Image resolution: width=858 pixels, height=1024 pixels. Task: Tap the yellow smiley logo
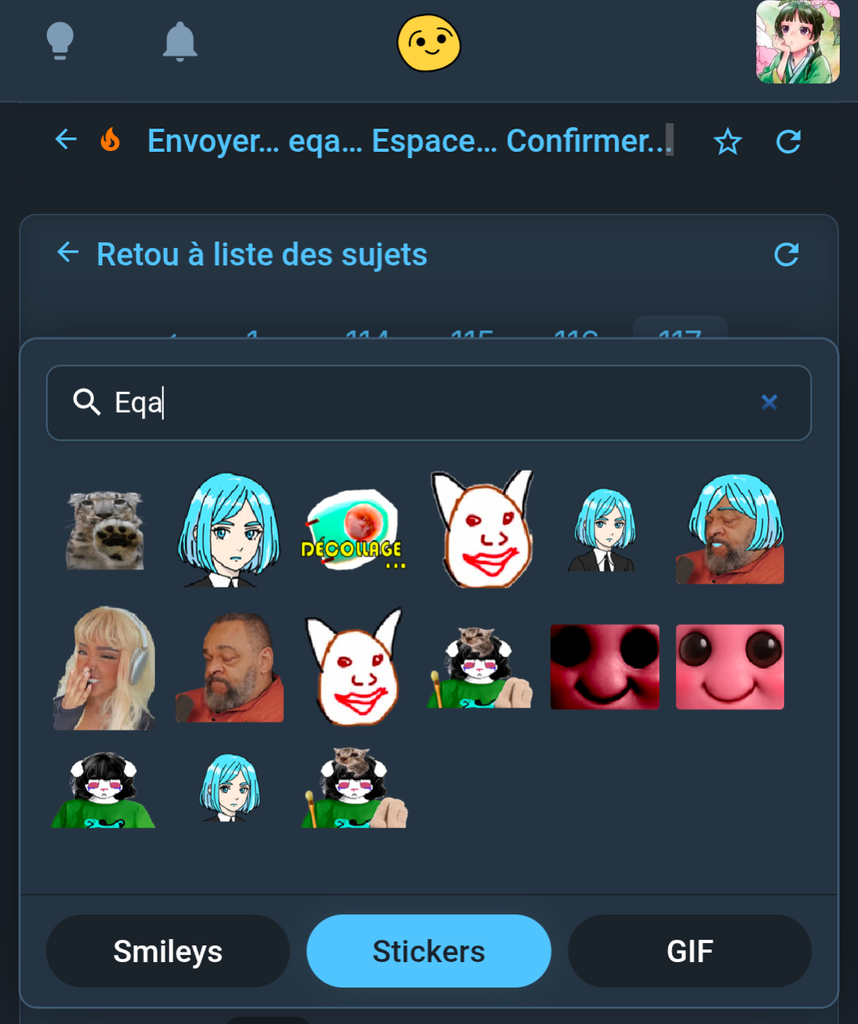point(428,43)
